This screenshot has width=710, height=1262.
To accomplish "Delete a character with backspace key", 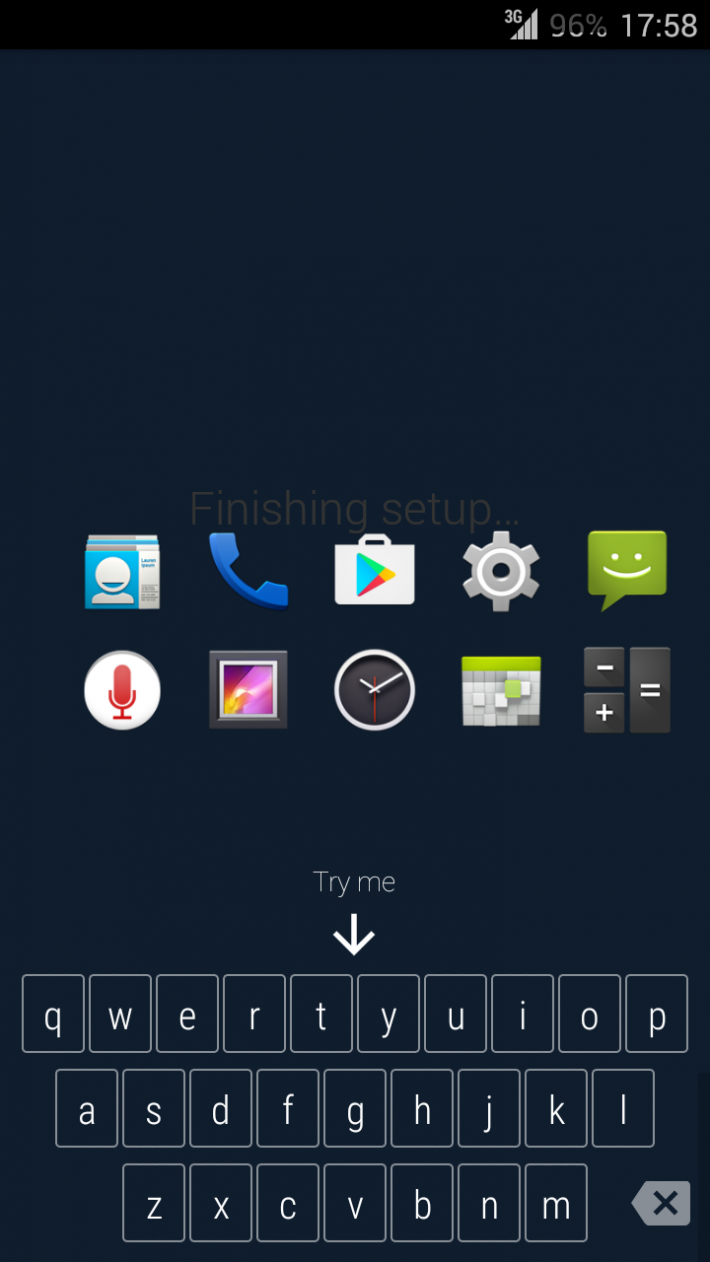I will click(662, 1203).
